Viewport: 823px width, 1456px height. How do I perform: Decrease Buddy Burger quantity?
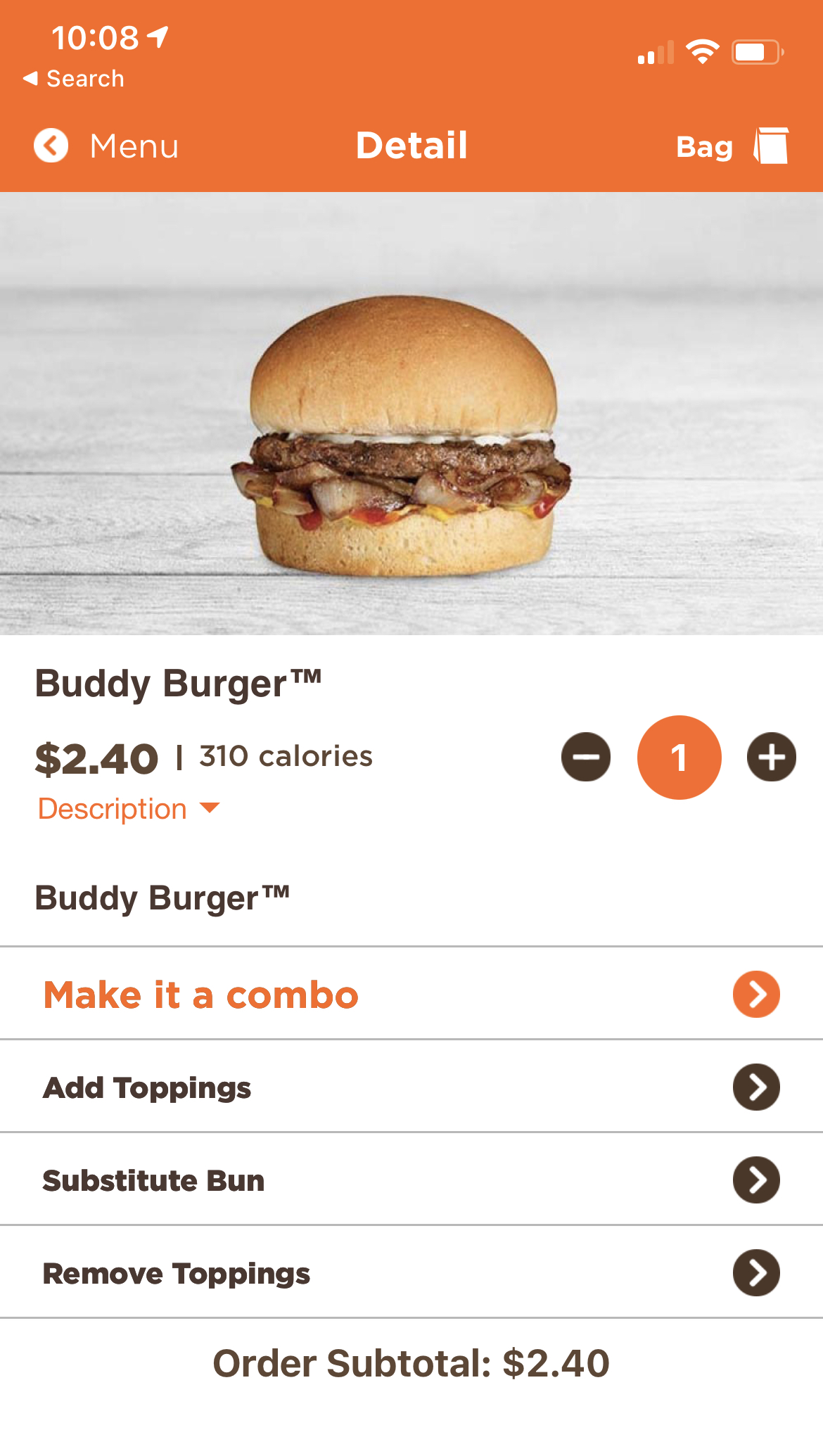click(585, 757)
